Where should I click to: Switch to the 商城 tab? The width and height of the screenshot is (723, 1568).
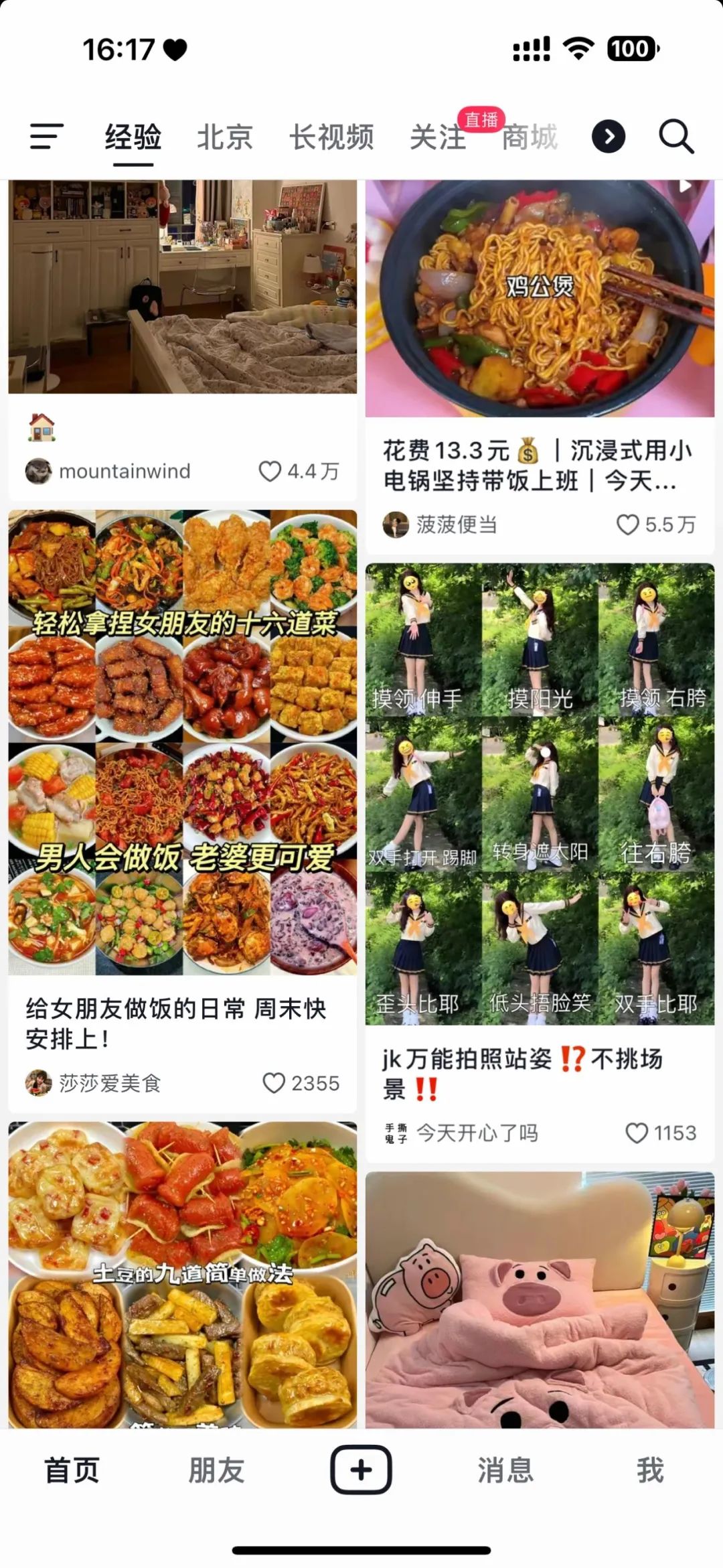pos(530,138)
